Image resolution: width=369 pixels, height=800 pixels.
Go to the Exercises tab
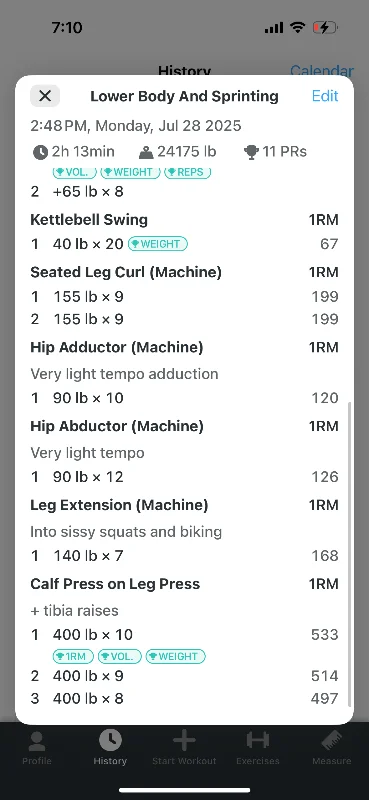[258, 747]
